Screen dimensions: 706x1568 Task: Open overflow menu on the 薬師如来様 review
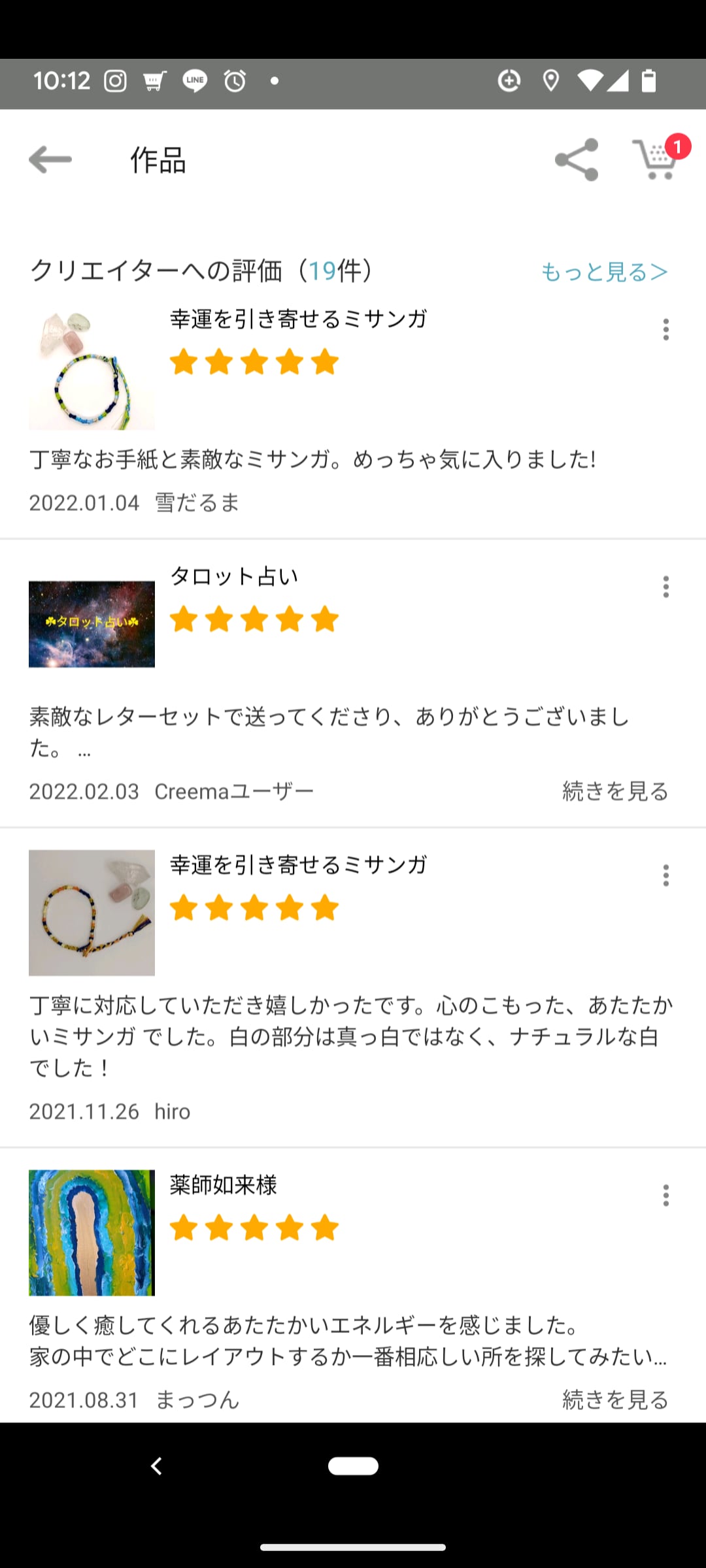pyautogui.click(x=665, y=1196)
